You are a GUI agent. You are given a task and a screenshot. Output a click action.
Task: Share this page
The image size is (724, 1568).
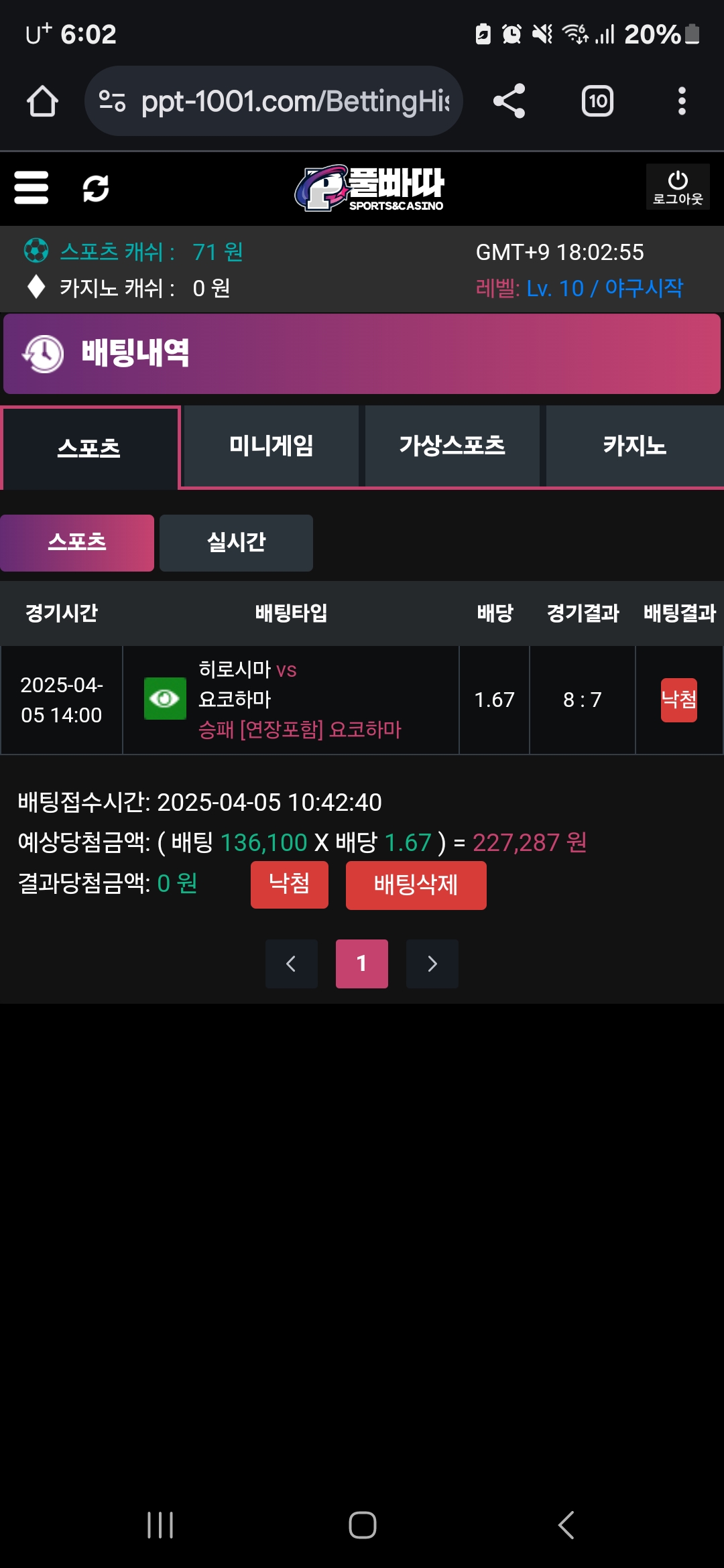tap(509, 101)
